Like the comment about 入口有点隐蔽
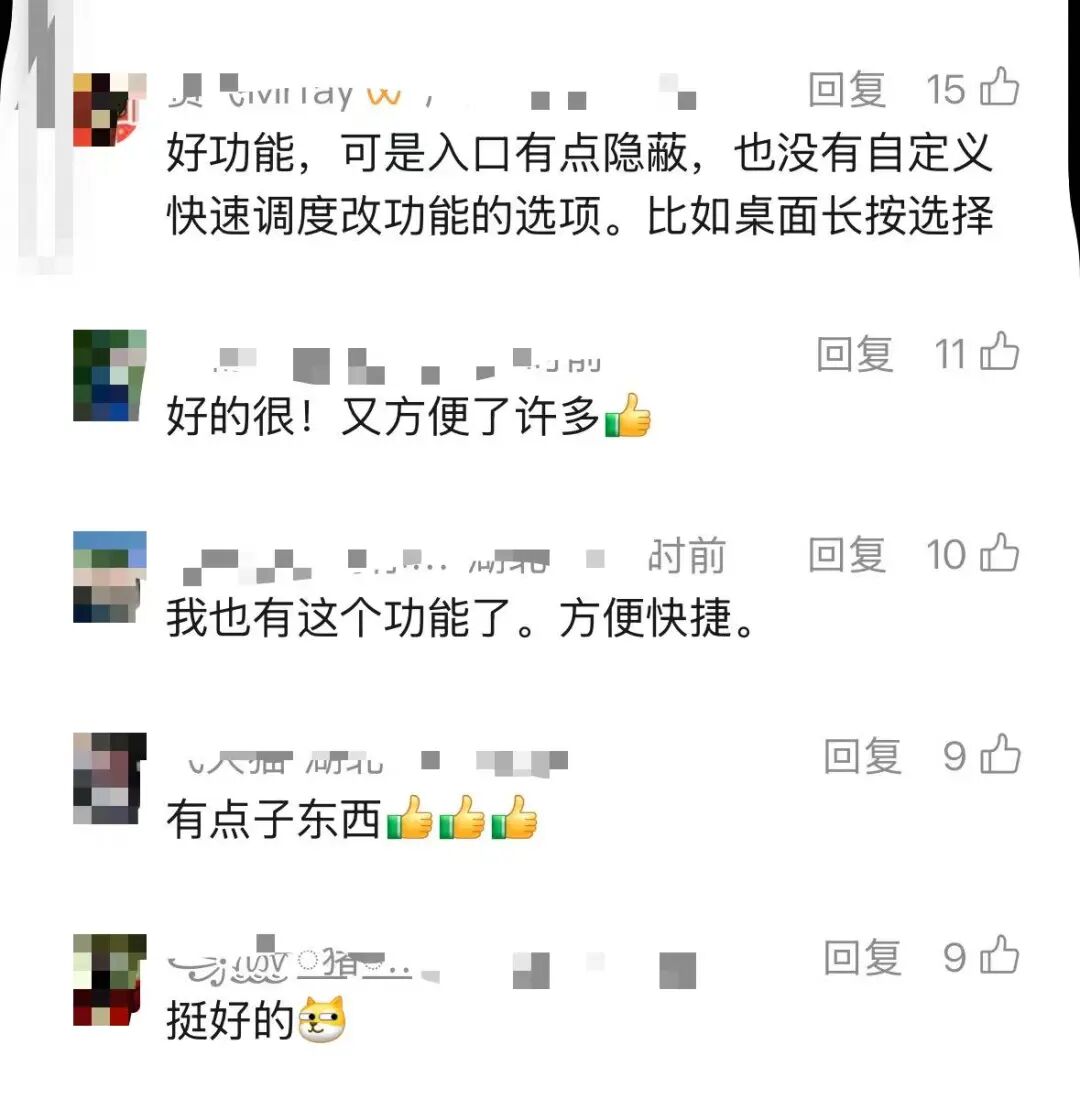This screenshot has width=1080, height=1099. 999,88
